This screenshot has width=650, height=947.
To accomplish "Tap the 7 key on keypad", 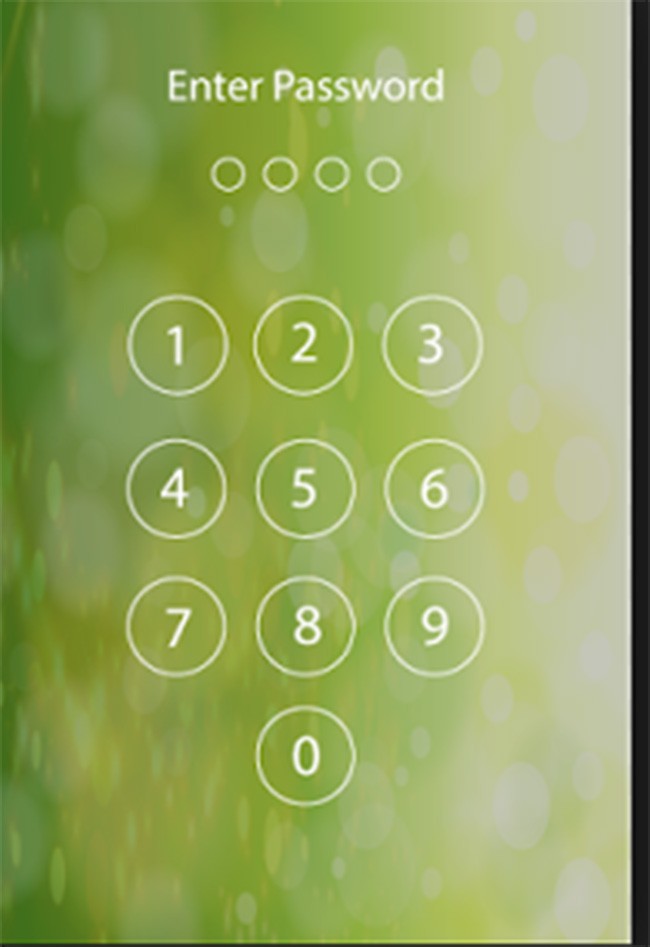I will 177,626.
